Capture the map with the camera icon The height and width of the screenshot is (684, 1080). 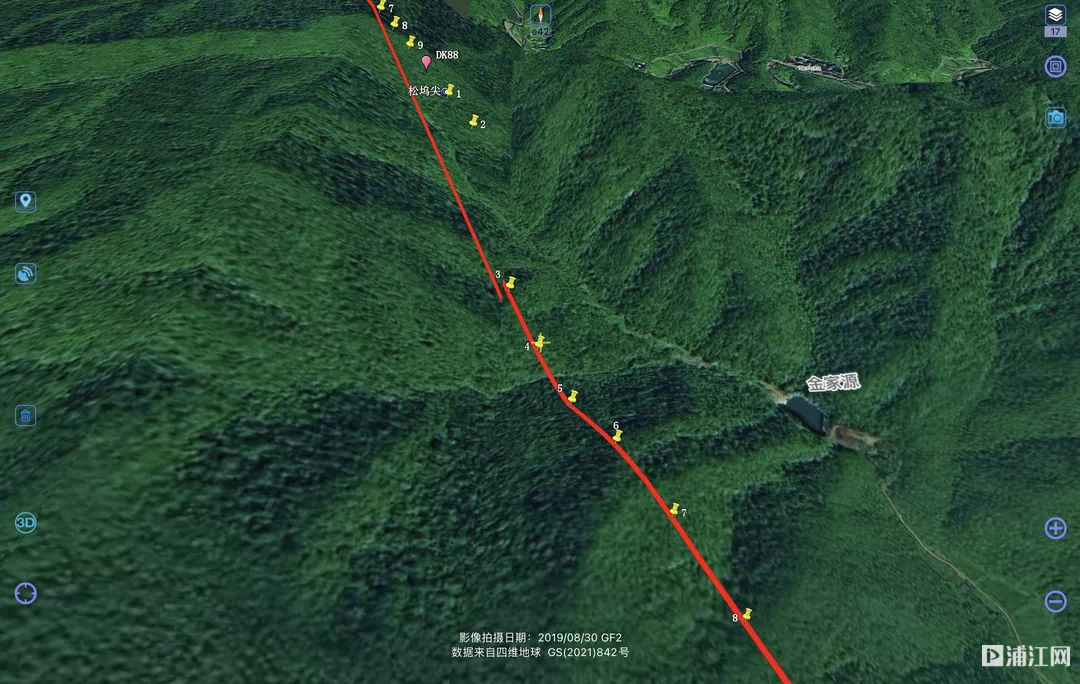tap(1055, 118)
